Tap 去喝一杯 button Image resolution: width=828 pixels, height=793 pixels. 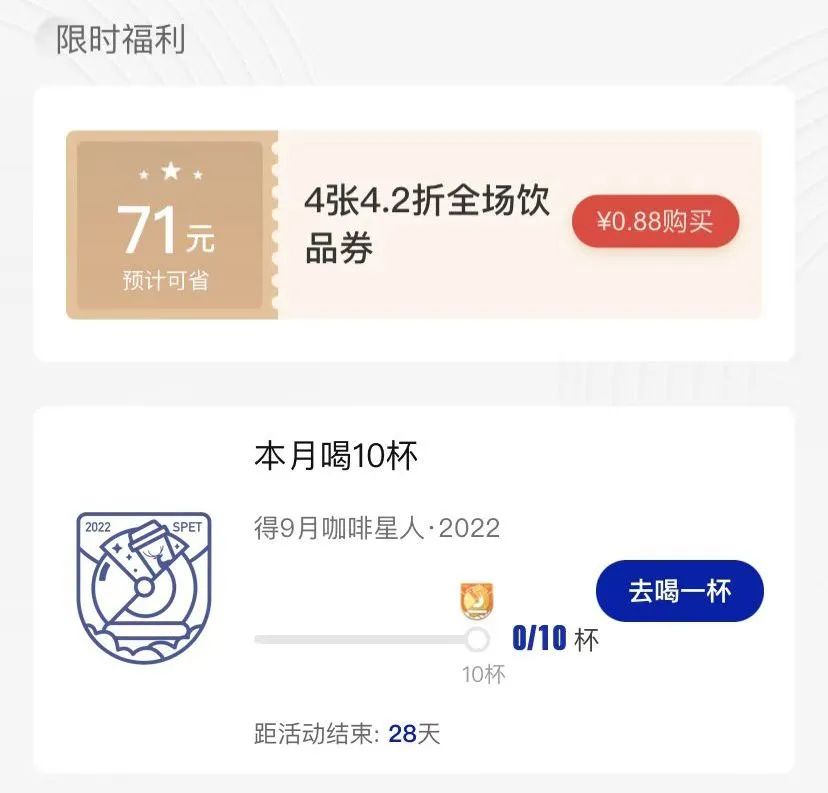(679, 591)
